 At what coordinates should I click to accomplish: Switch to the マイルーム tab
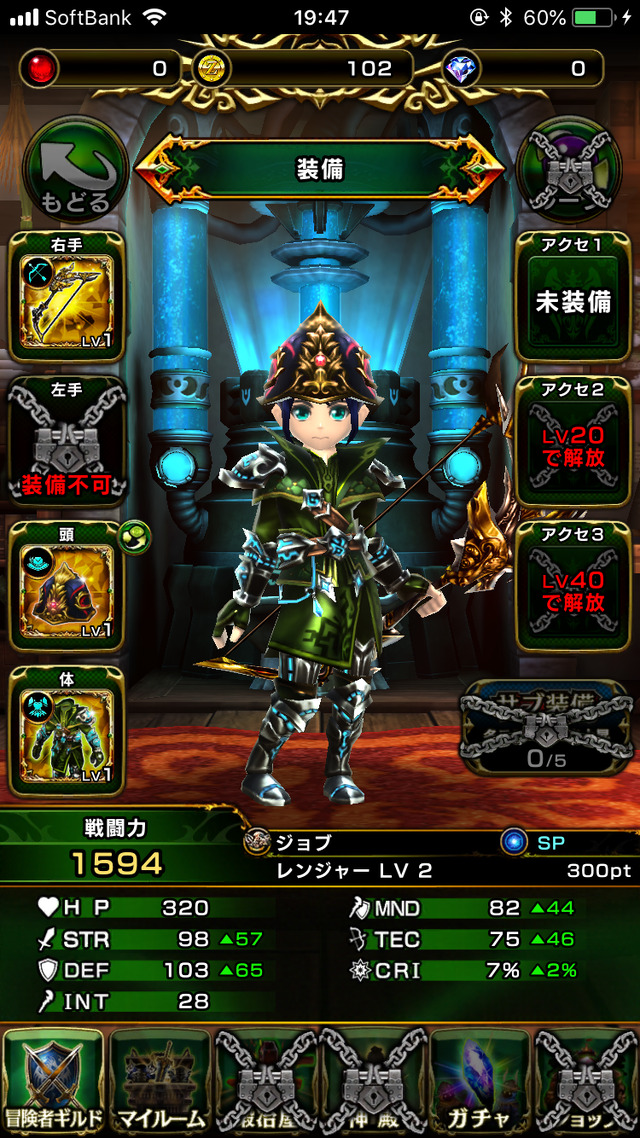point(160,1078)
